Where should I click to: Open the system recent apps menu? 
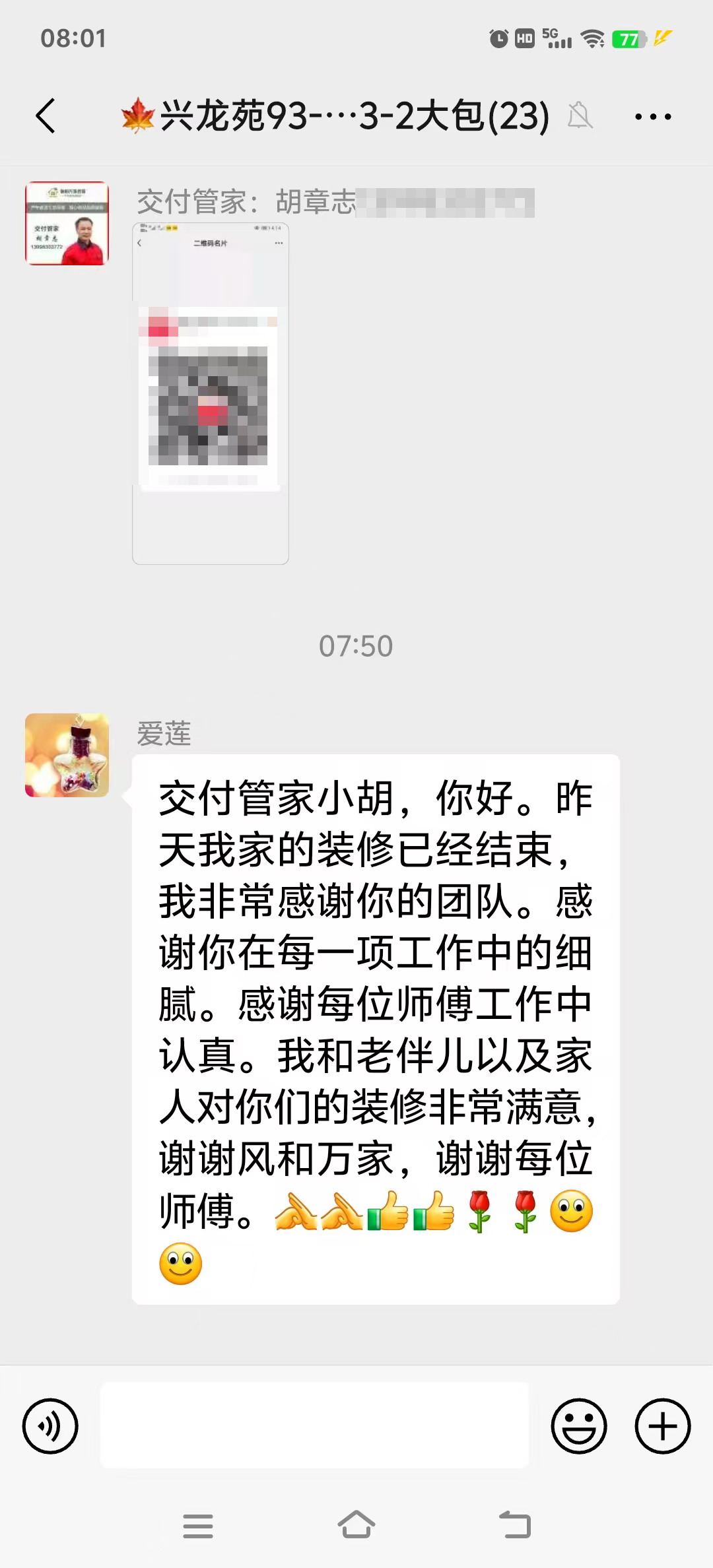[197, 1526]
